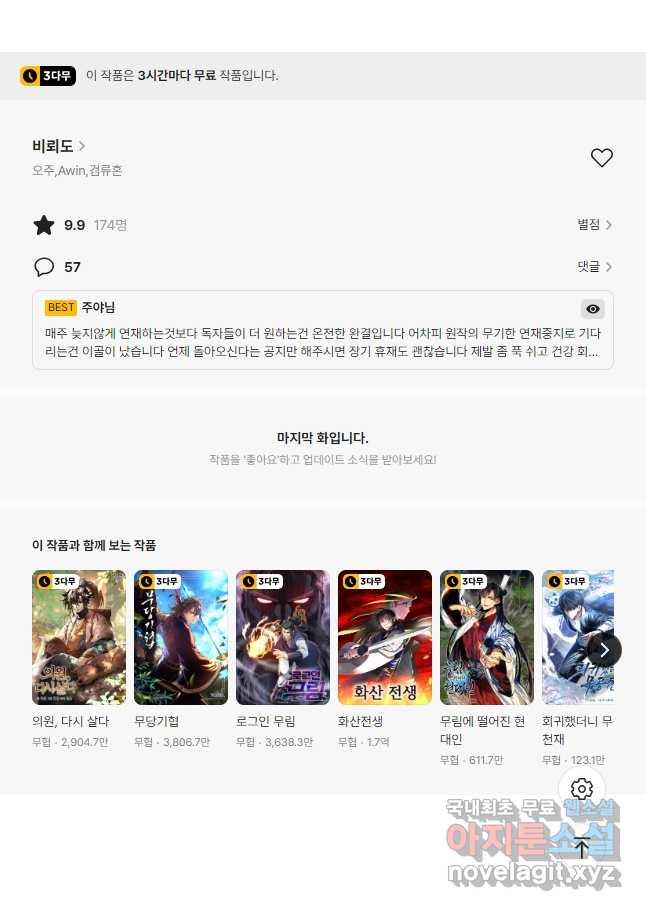Open 무당기협 recommendation

[x=181, y=638]
